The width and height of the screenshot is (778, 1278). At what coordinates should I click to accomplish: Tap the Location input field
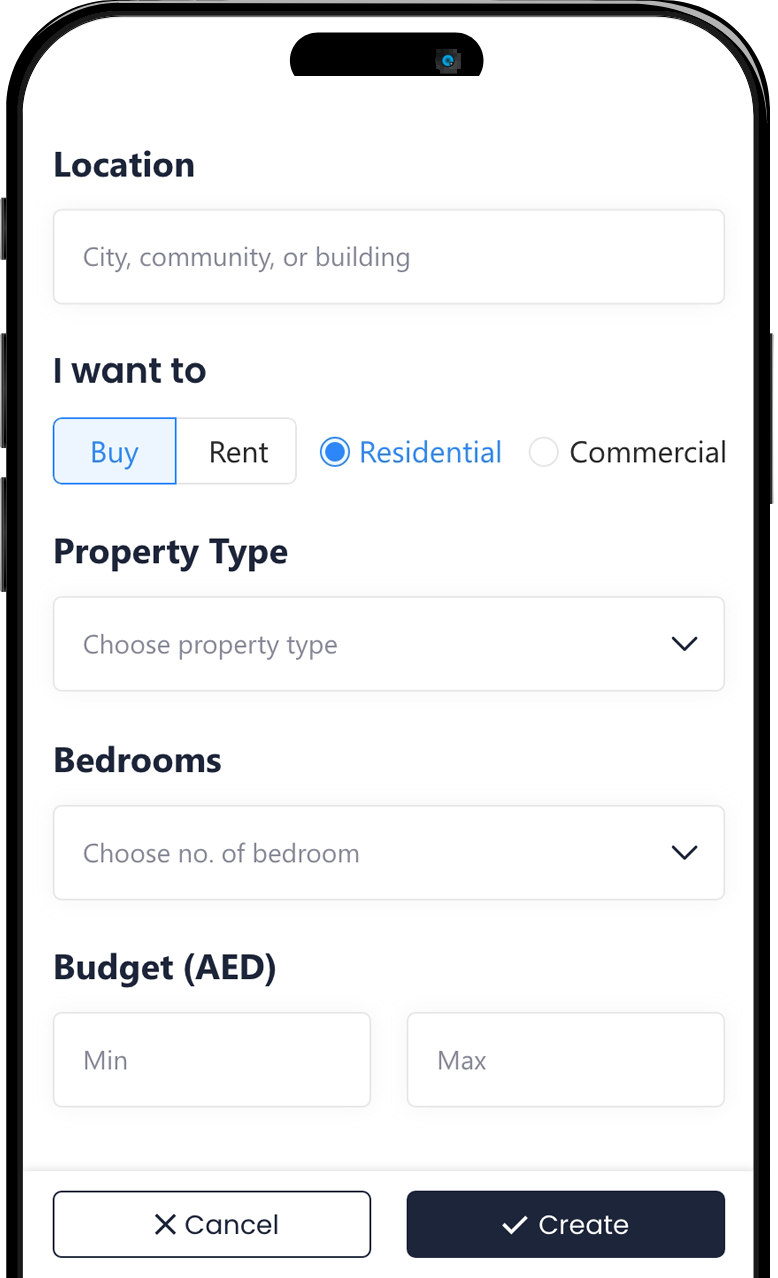pyautogui.click(x=388, y=257)
